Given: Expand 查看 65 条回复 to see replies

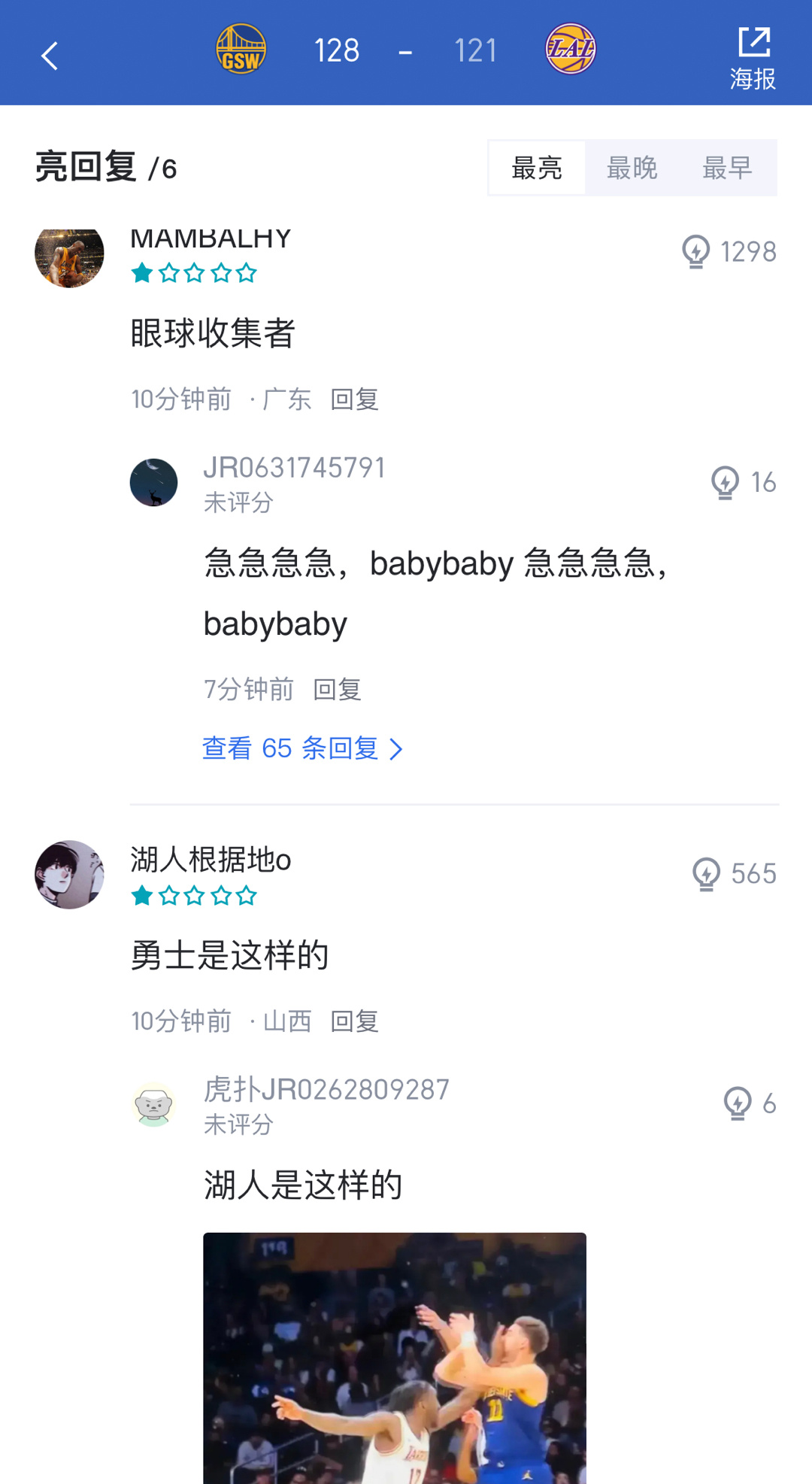Looking at the screenshot, I should (301, 748).
